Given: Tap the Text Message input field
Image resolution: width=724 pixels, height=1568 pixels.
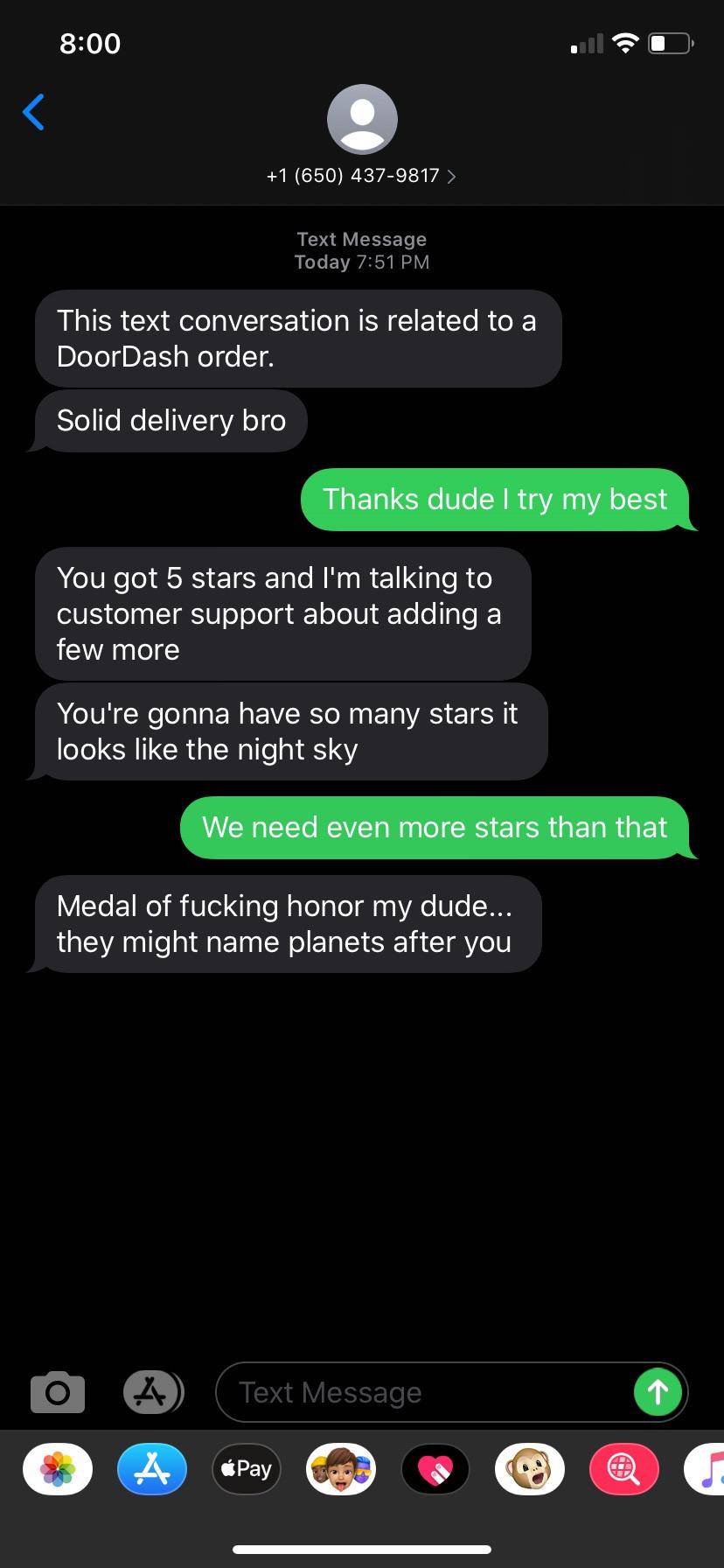Looking at the screenshot, I should [393, 1392].
